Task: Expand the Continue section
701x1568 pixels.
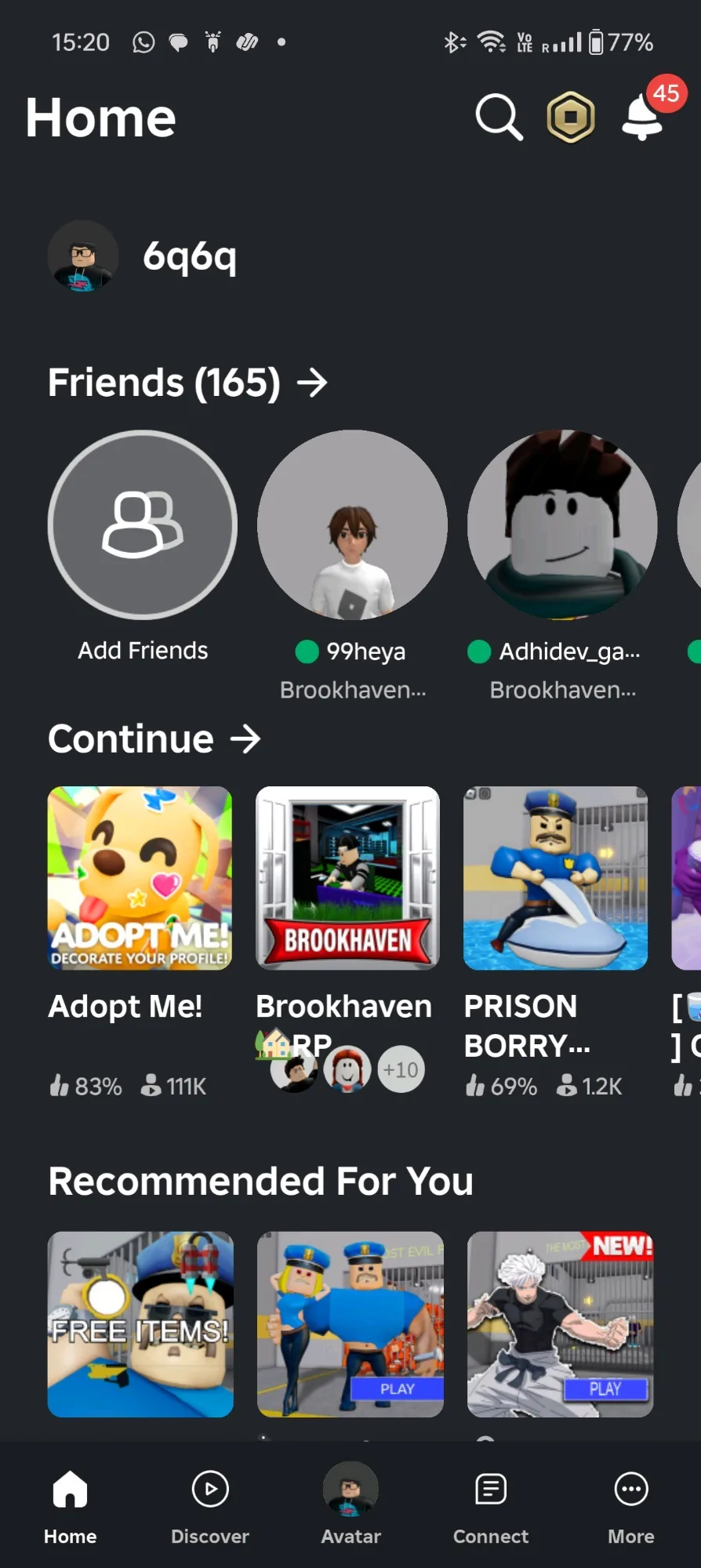Action: click(x=154, y=739)
